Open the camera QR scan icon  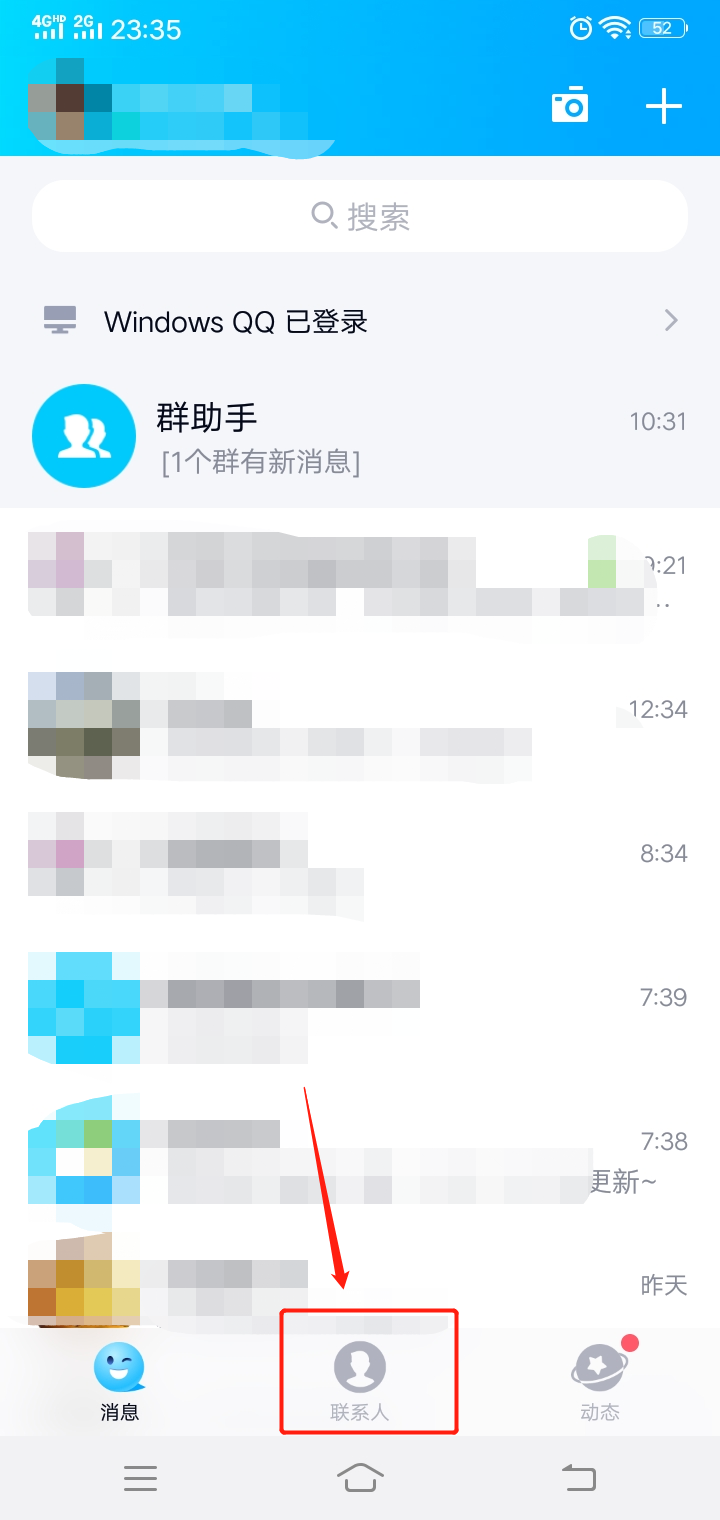coord(570,104)
